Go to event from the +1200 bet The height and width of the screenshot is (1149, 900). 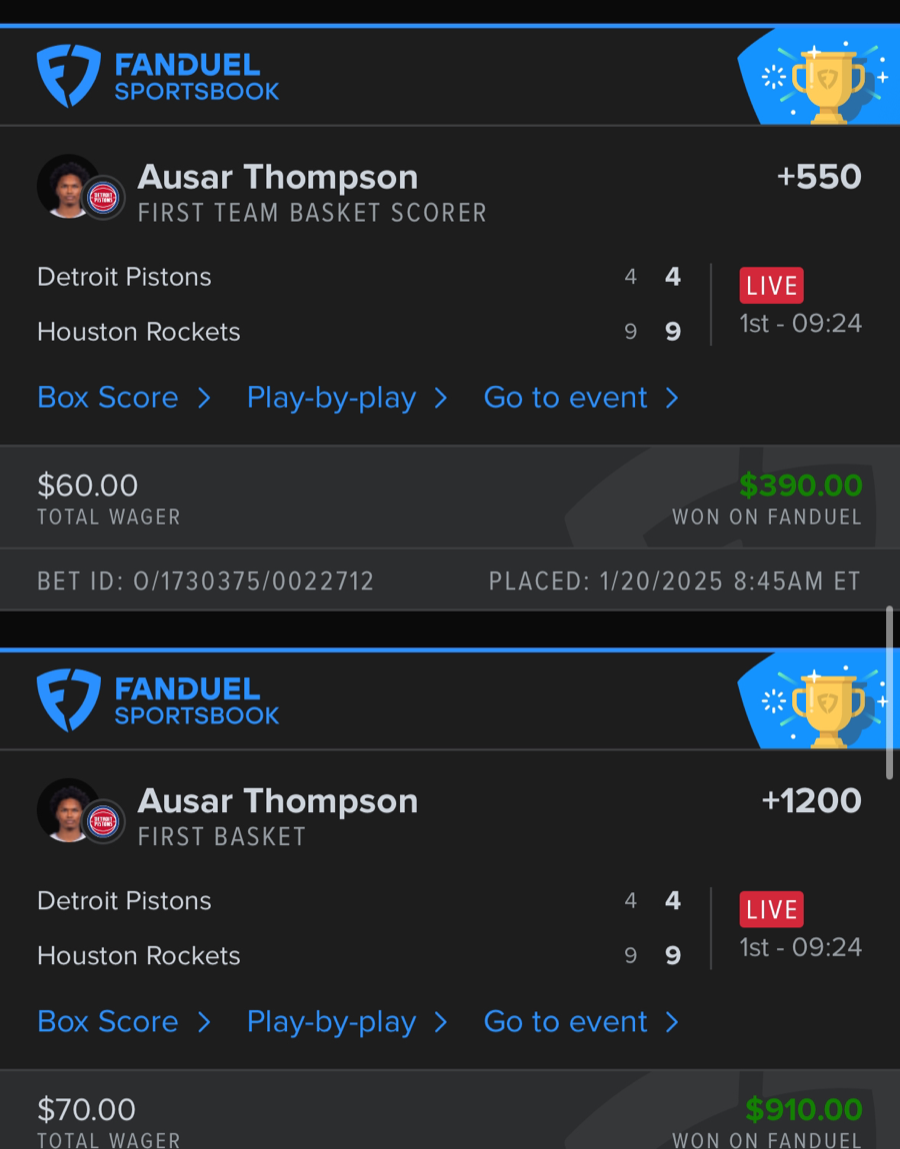(580, 1022)
